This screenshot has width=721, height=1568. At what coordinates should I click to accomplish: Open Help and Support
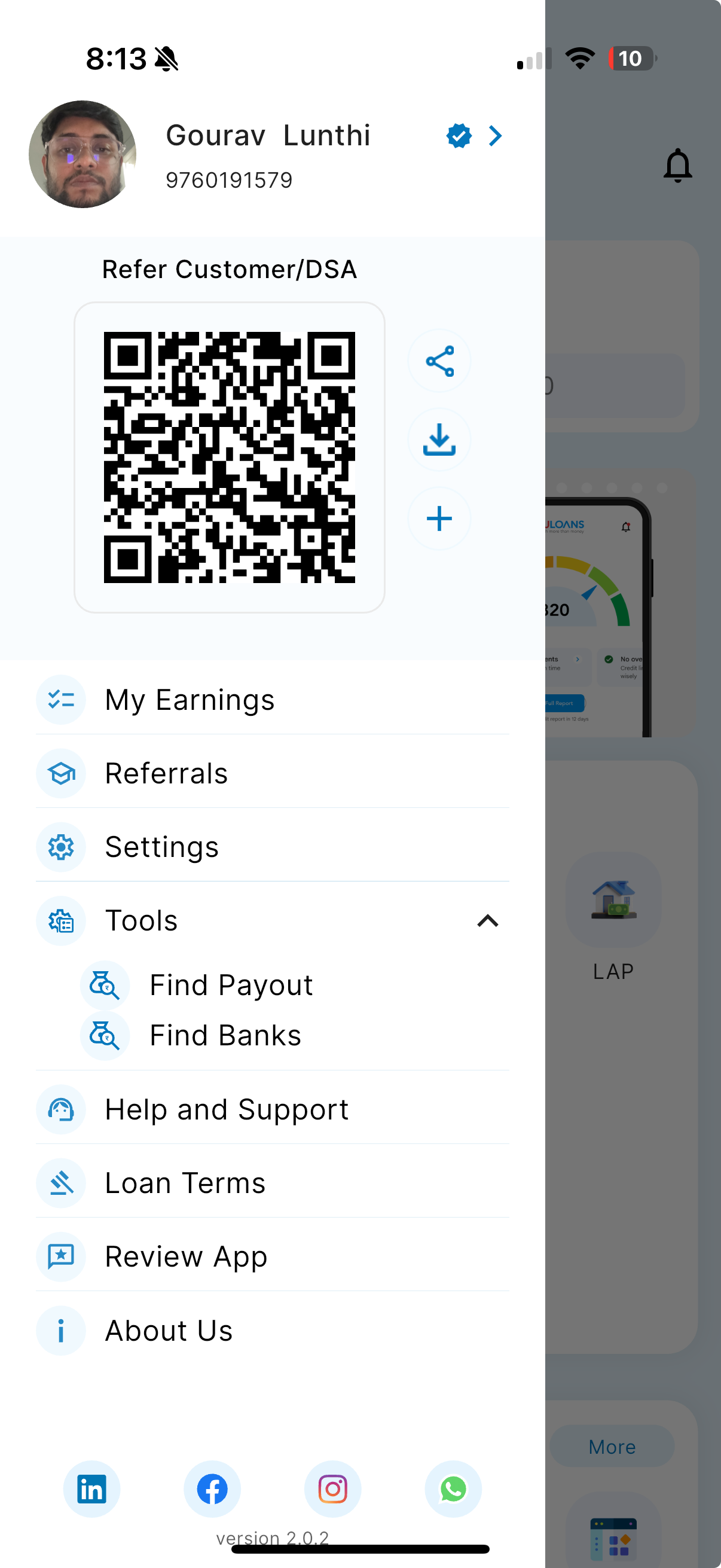227,1109
